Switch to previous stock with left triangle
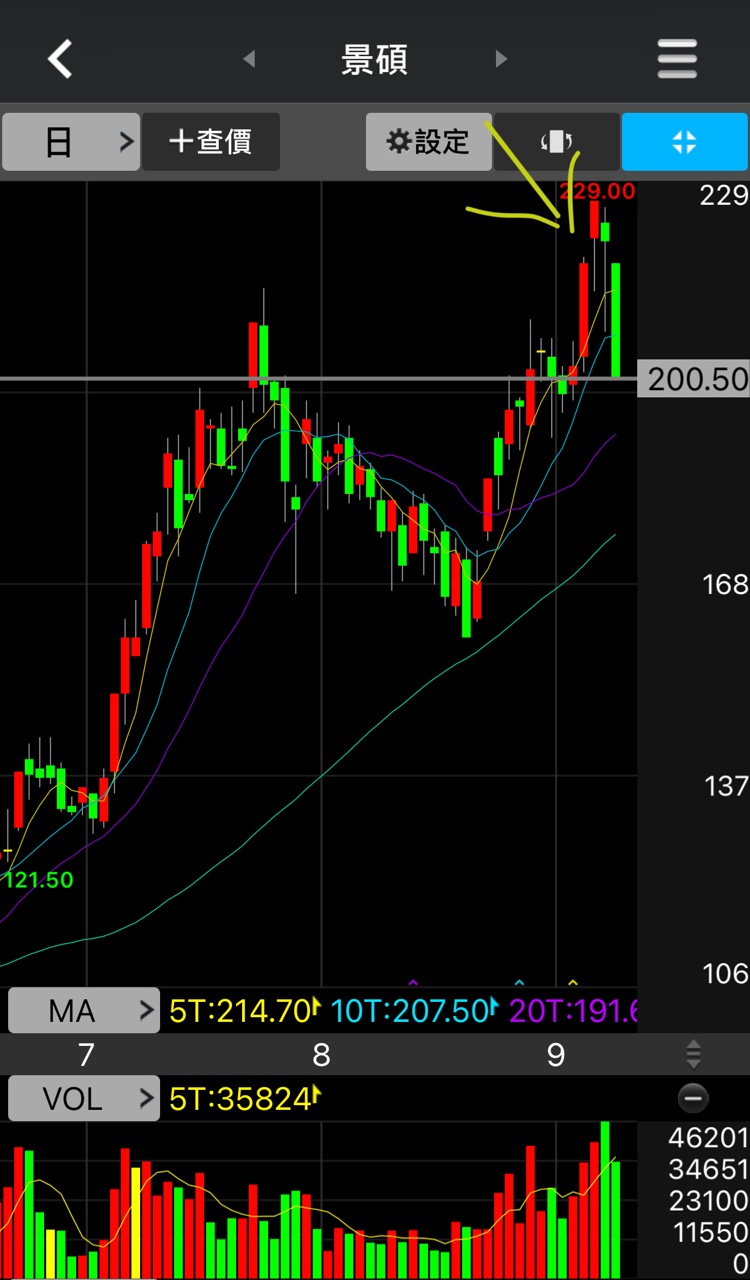750x1280 pixels. 249,60
